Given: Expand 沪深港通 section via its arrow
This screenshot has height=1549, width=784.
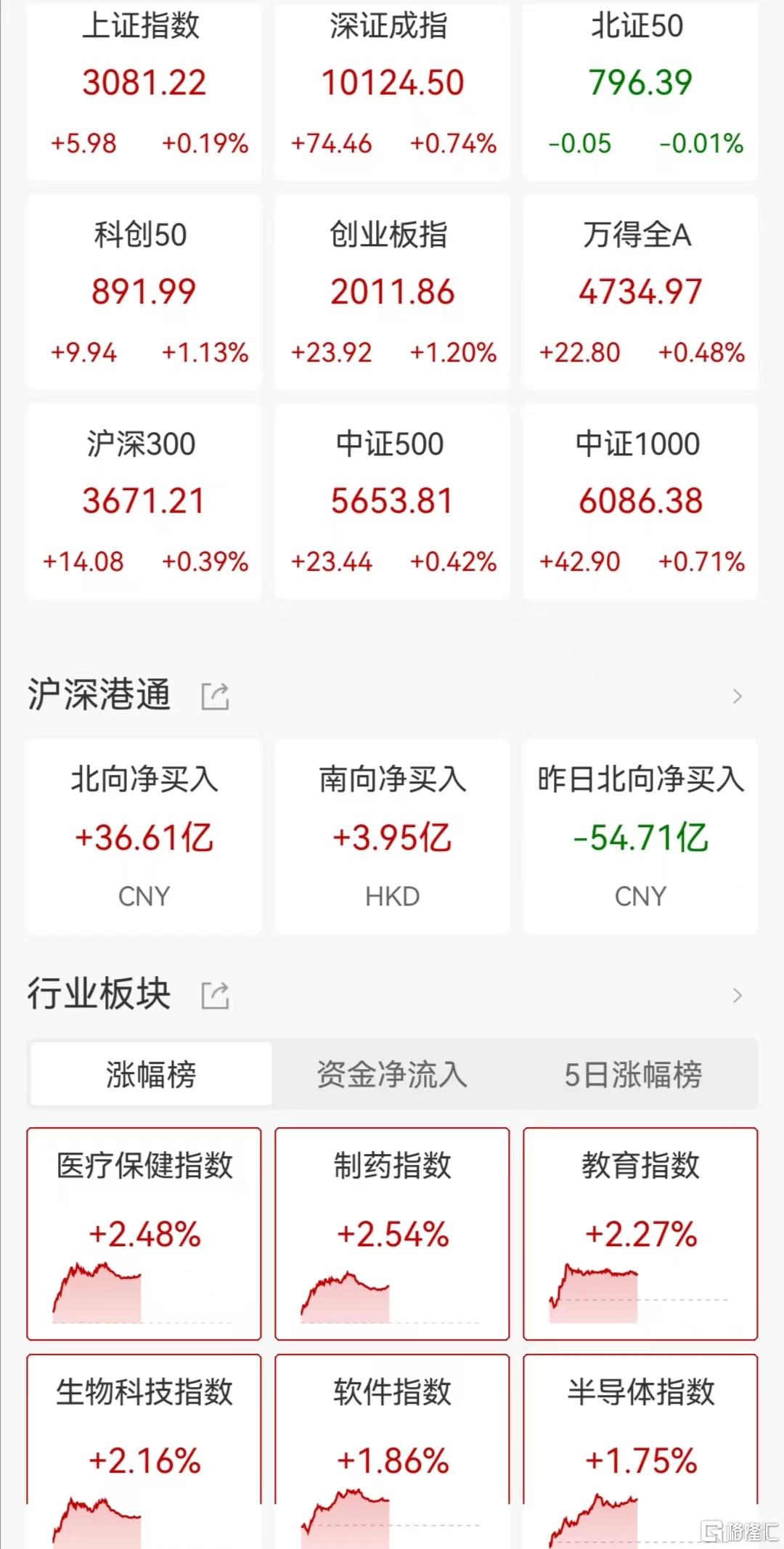Looking at the screenshot, I should [737, 696].
